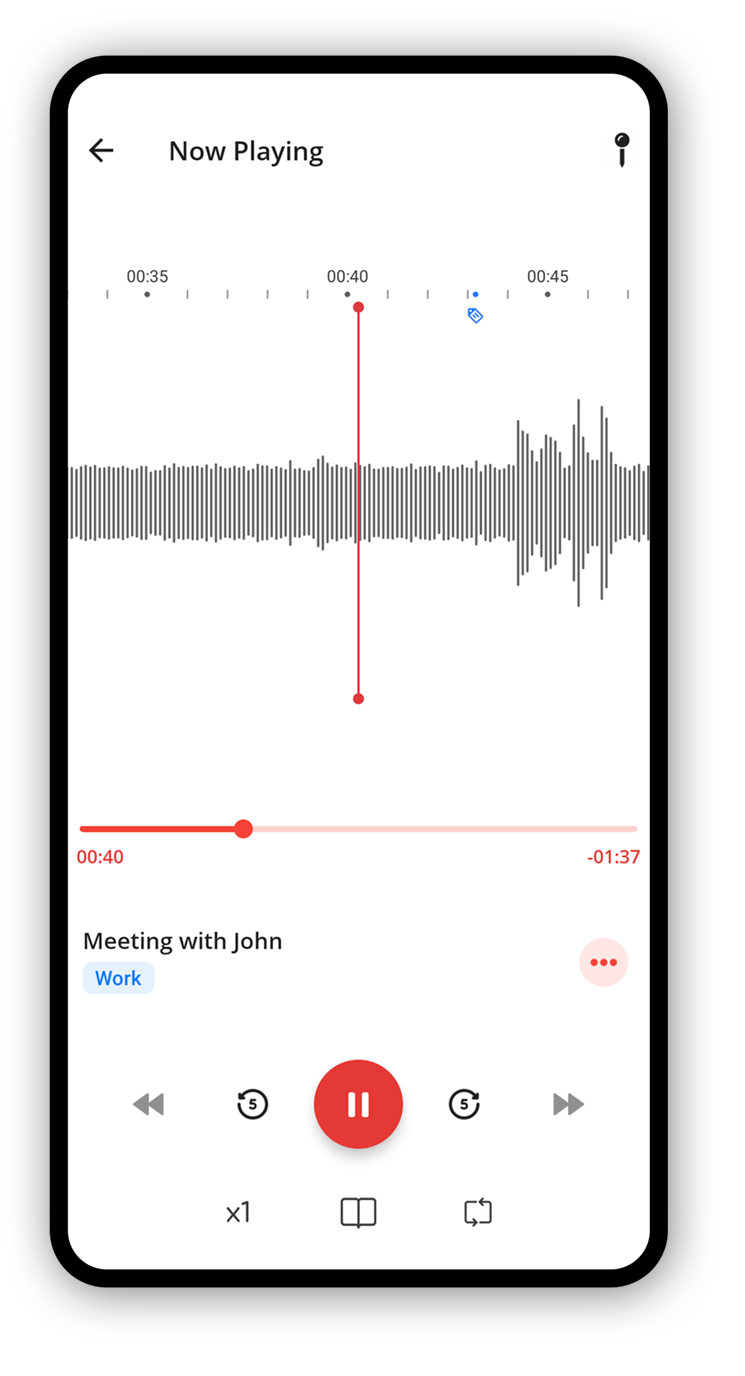Jump to the next recording
Screen dimensions: 745x1376
(x=568, y=1104)
